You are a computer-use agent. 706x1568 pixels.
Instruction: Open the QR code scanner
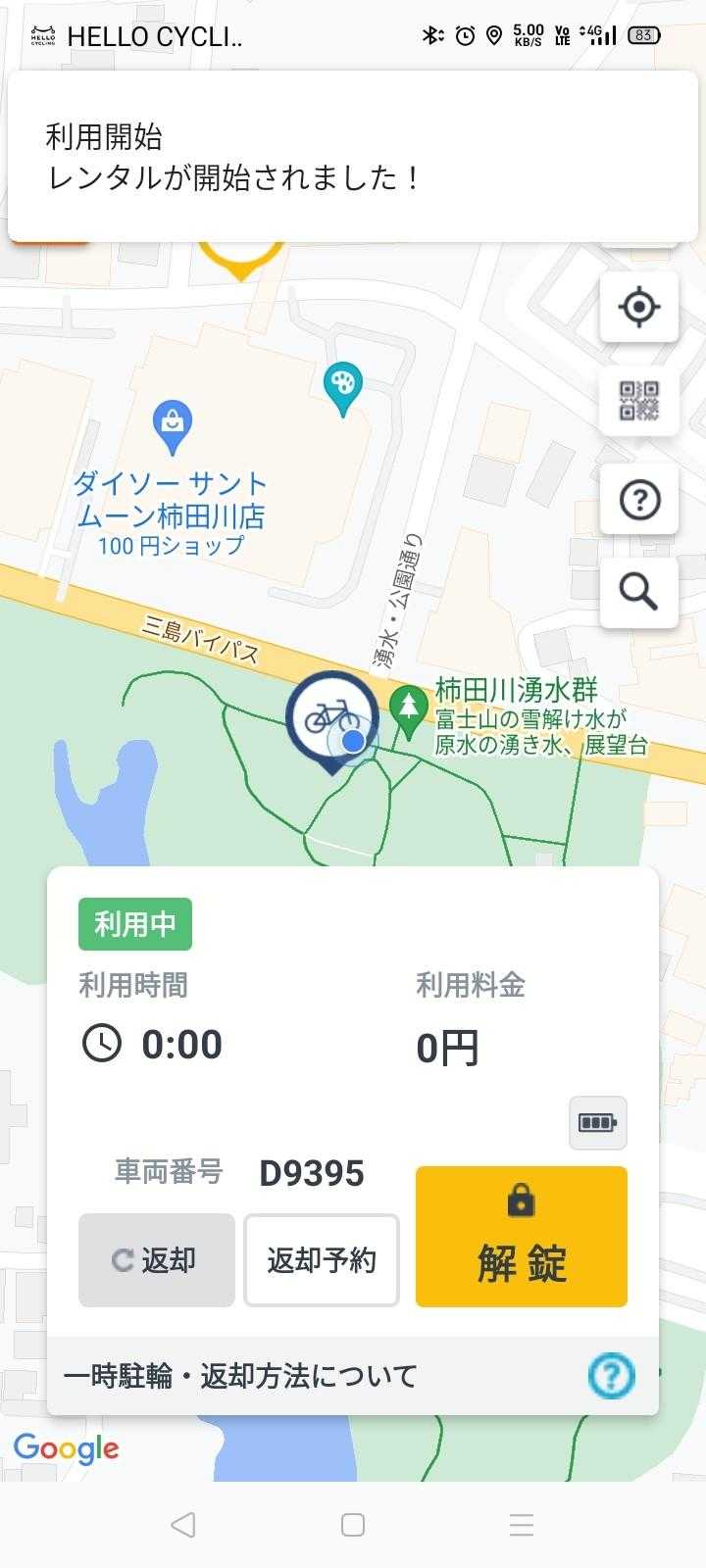pos(638,401)
